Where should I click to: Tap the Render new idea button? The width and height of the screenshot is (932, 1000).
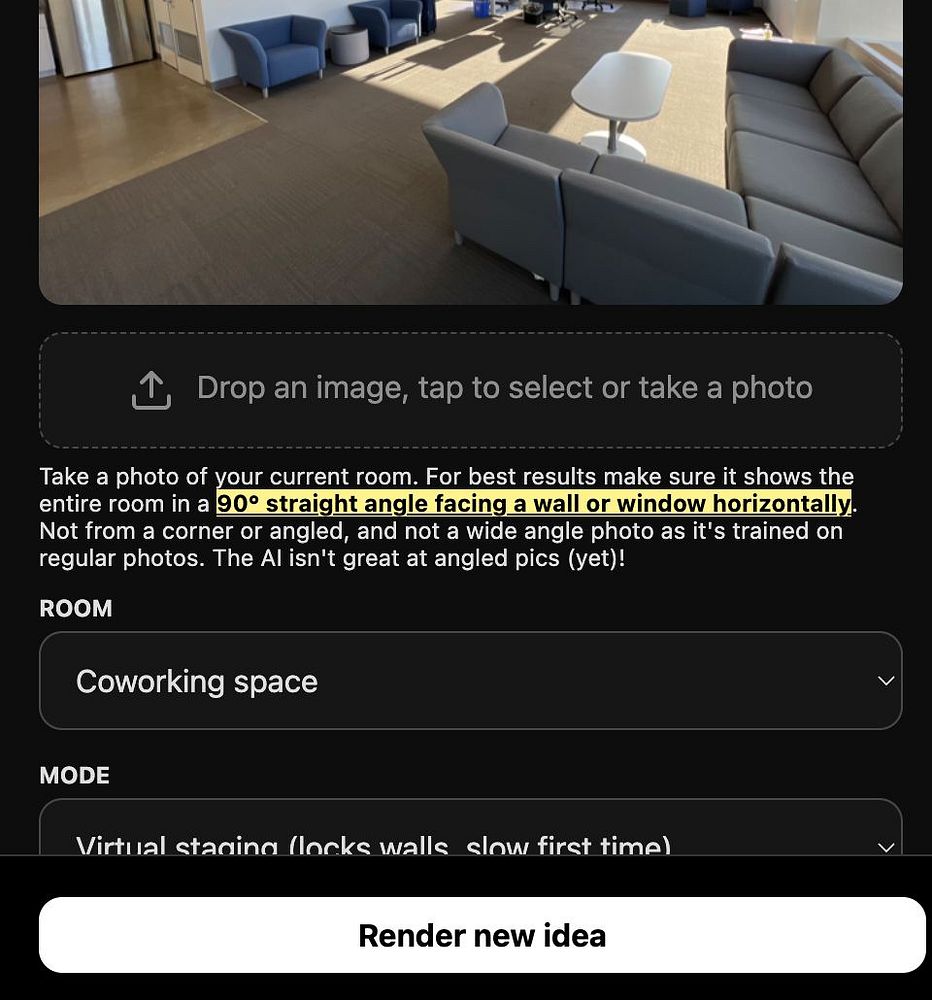[x=481, y=935]
